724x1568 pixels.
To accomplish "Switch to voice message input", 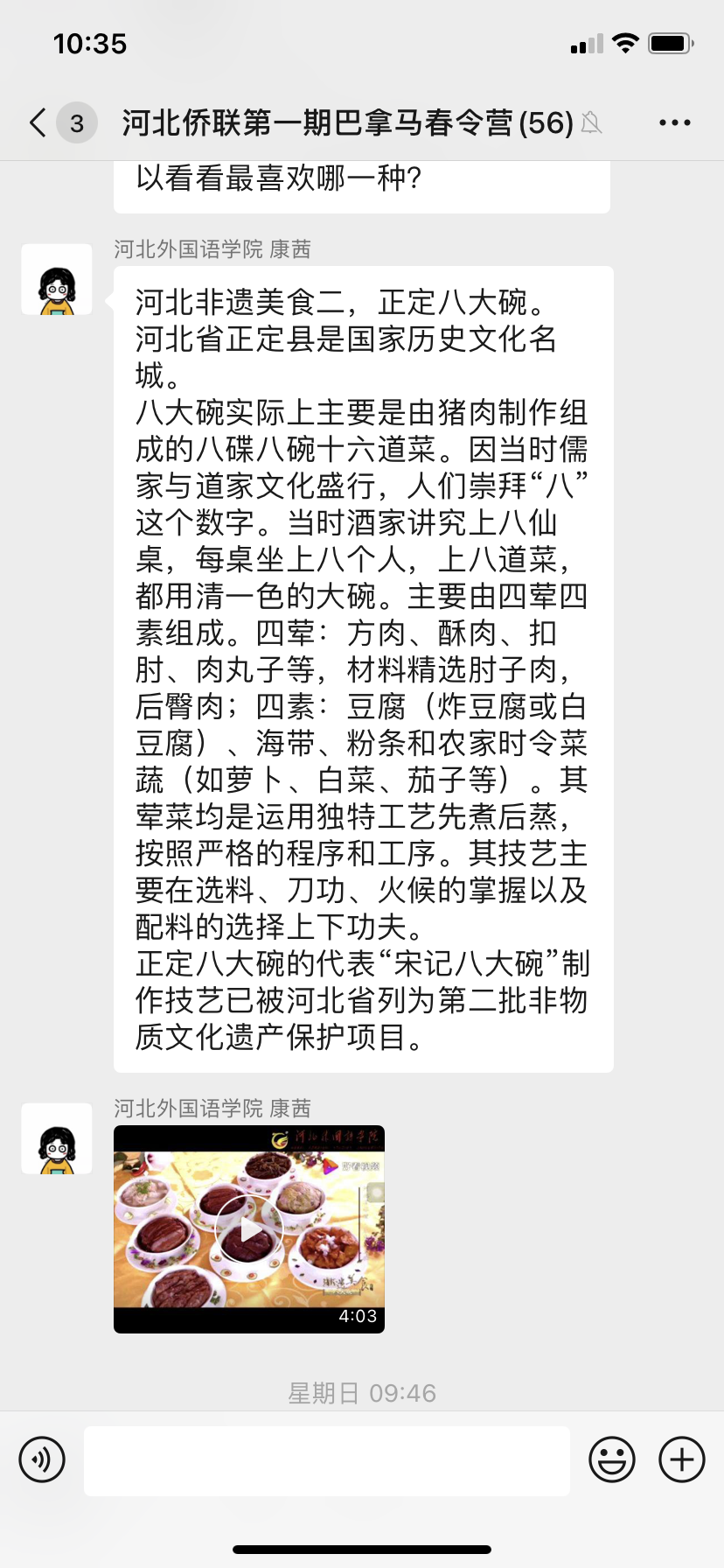I will click(x=42, y=1459).
